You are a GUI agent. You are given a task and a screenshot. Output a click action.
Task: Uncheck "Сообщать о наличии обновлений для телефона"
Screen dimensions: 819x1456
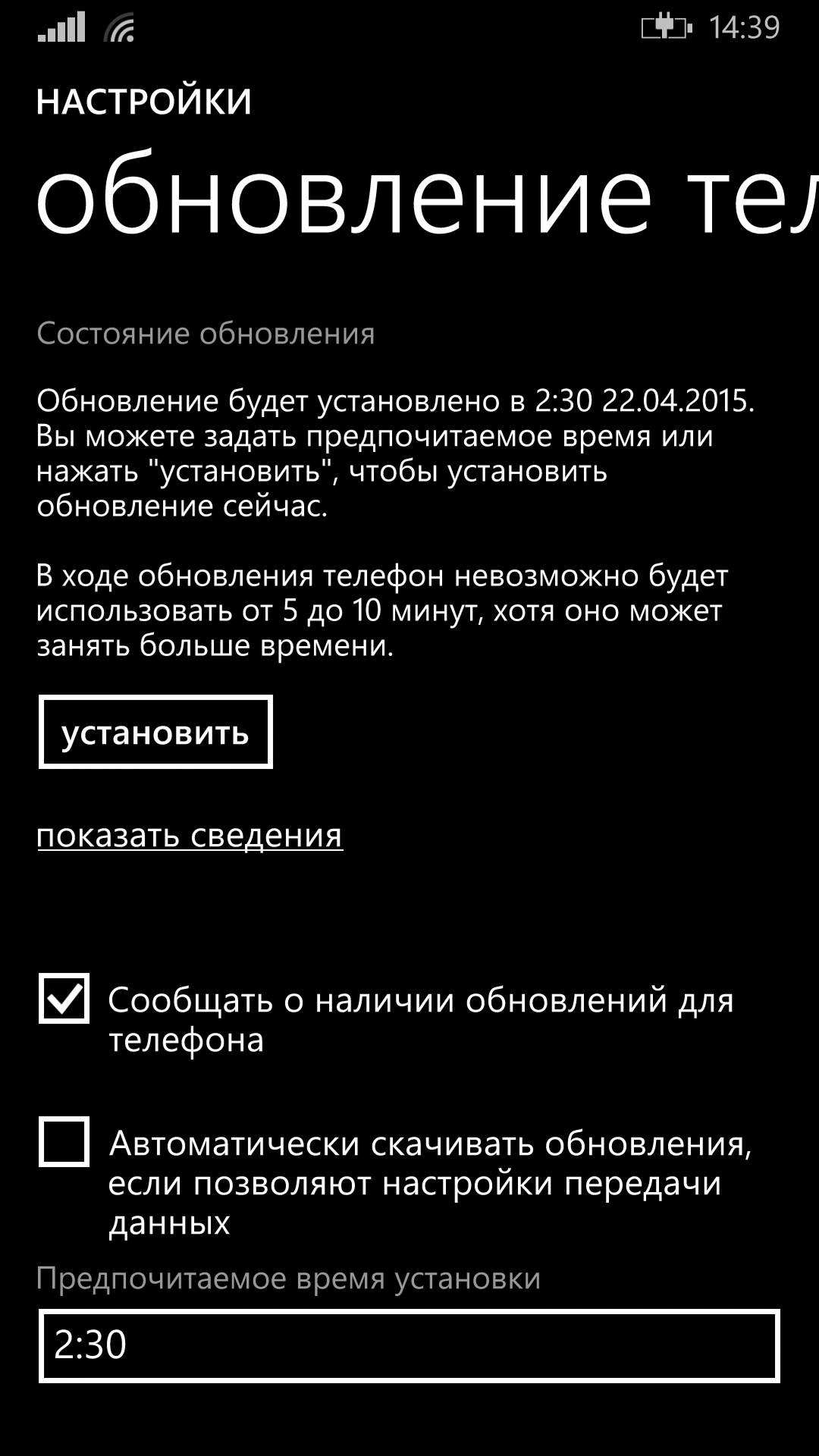[64, 998]
